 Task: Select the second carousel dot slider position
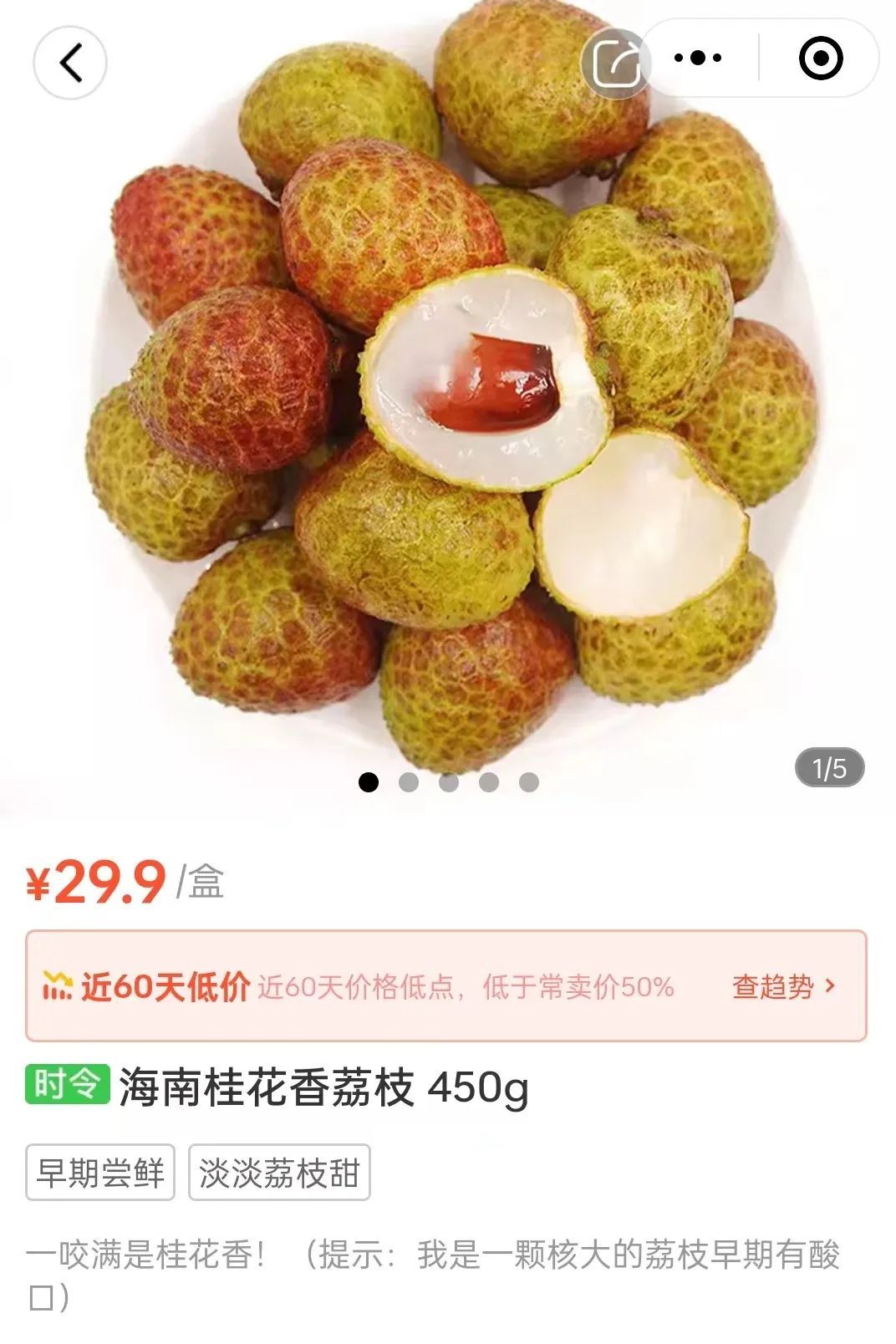pos(407,782)
